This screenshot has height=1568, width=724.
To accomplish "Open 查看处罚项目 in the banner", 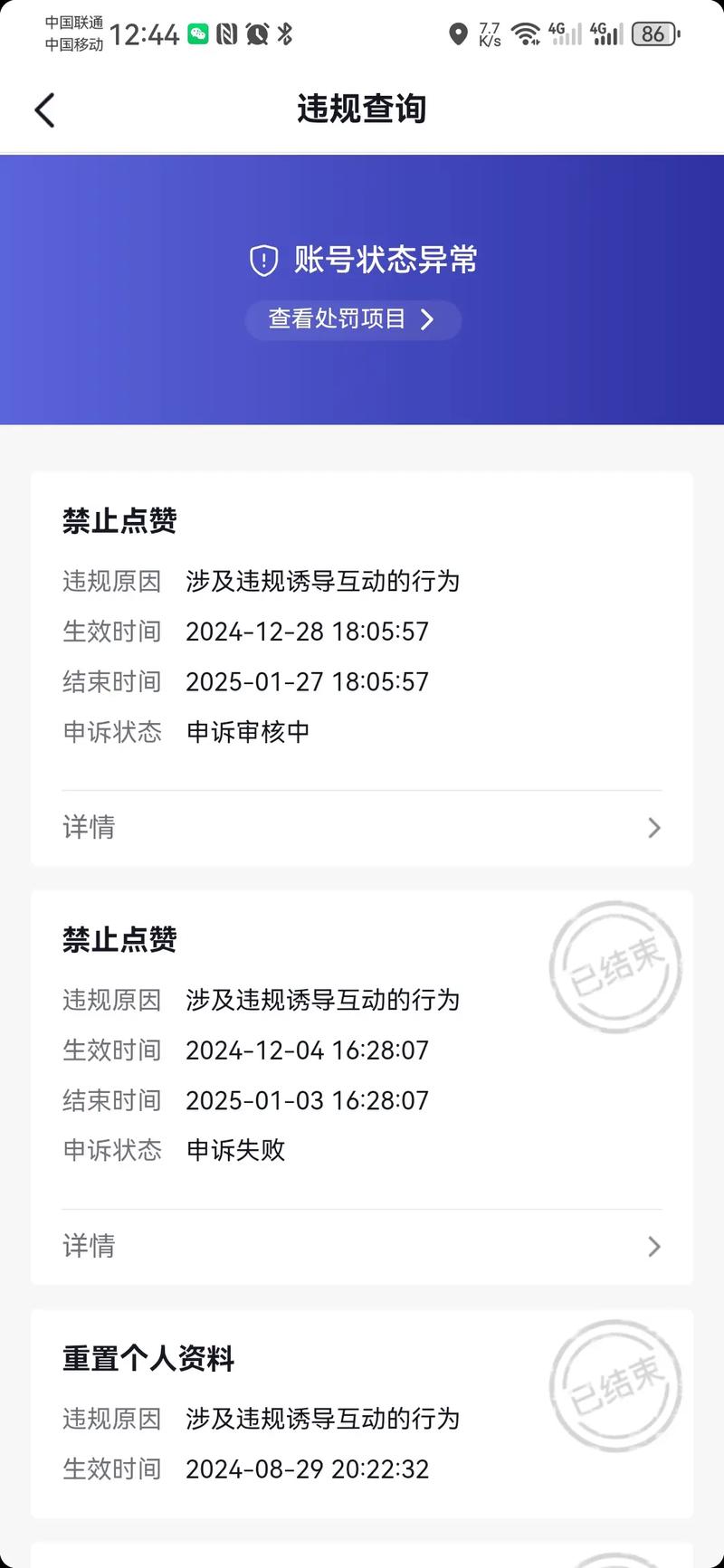I will (353, 319).
